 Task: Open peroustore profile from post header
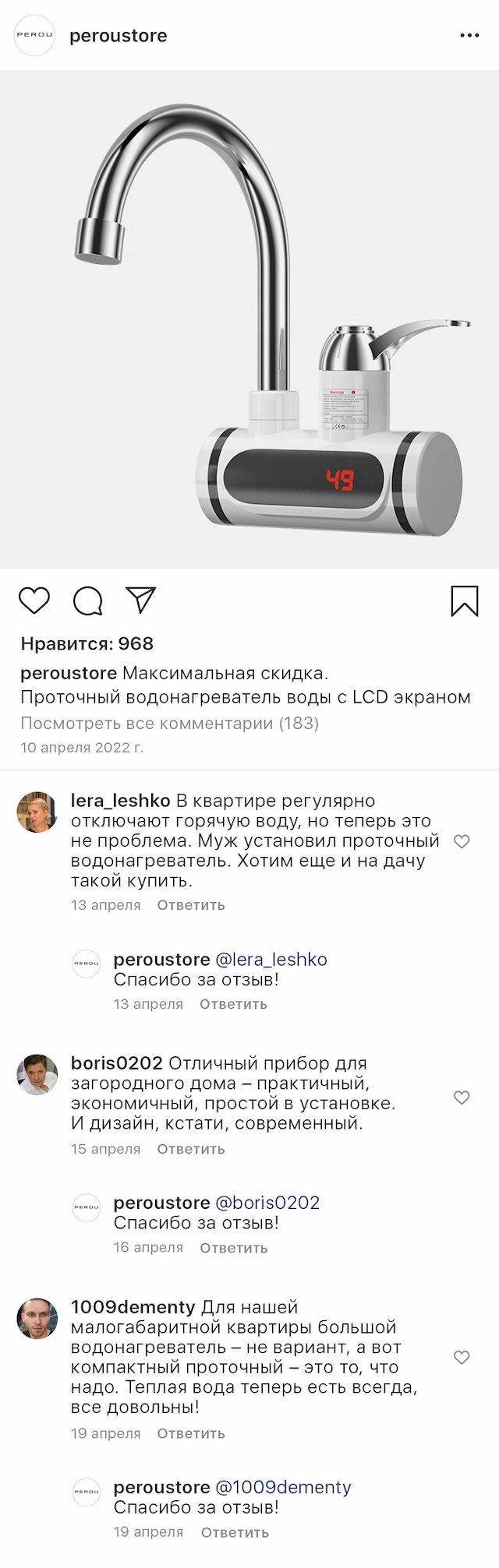[x=118, y=36]
